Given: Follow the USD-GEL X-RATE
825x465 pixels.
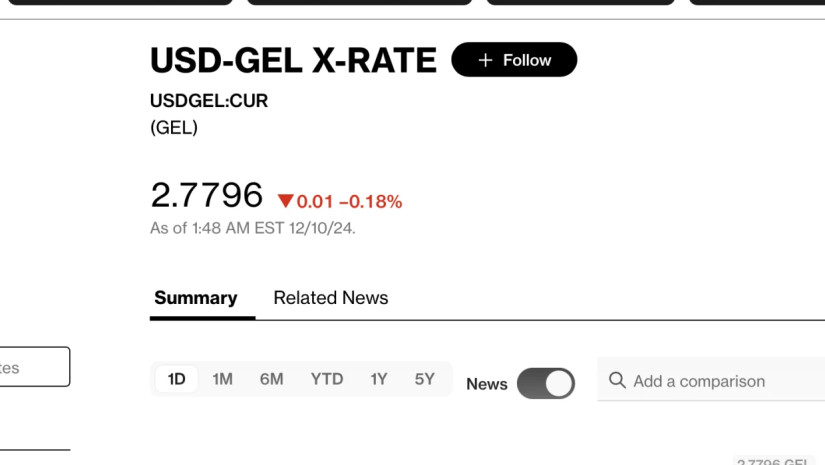Looking at the screenshot, I should click(x=514, y=60).
